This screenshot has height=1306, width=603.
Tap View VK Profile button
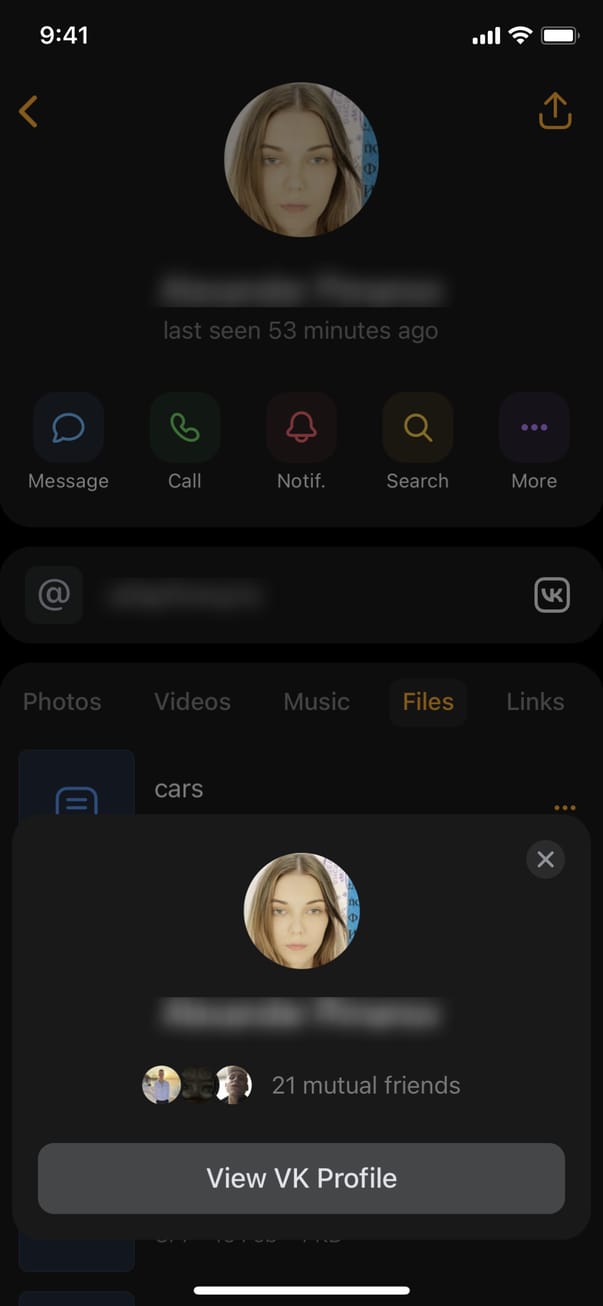(301, 1178)
